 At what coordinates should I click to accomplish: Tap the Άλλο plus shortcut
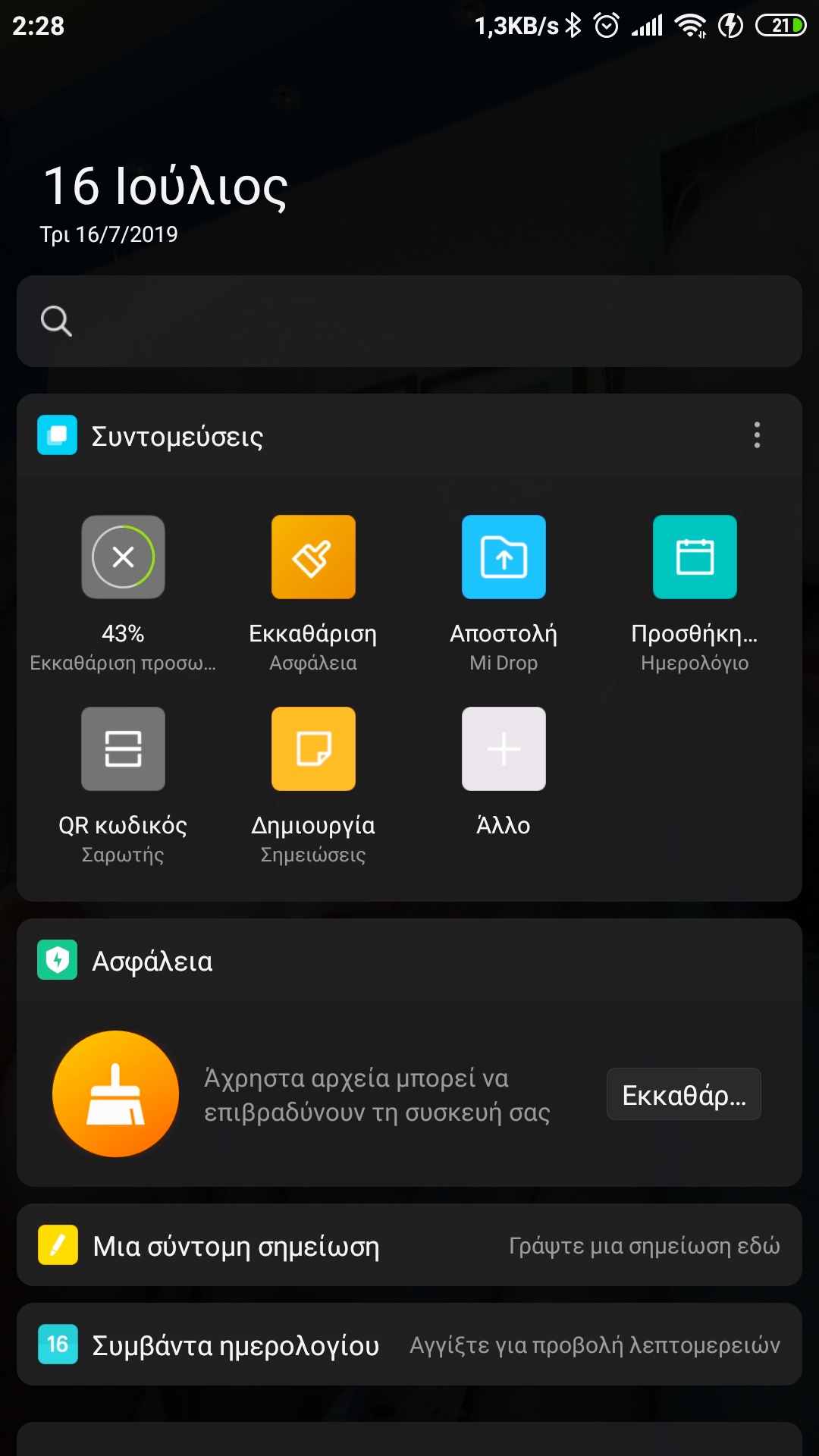(x=504, y=749)
